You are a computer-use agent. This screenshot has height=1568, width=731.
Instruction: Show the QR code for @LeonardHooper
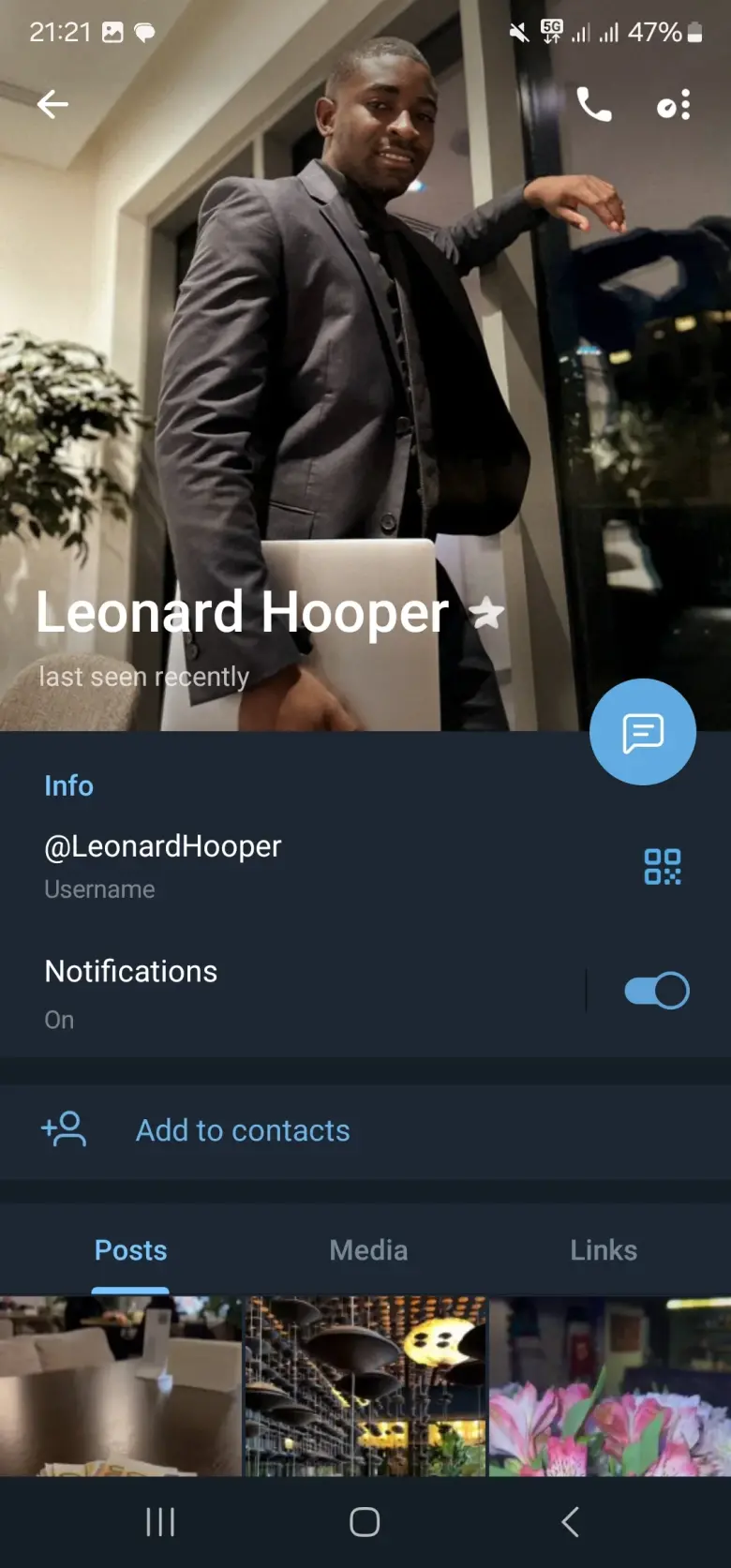tap(663, 866)
